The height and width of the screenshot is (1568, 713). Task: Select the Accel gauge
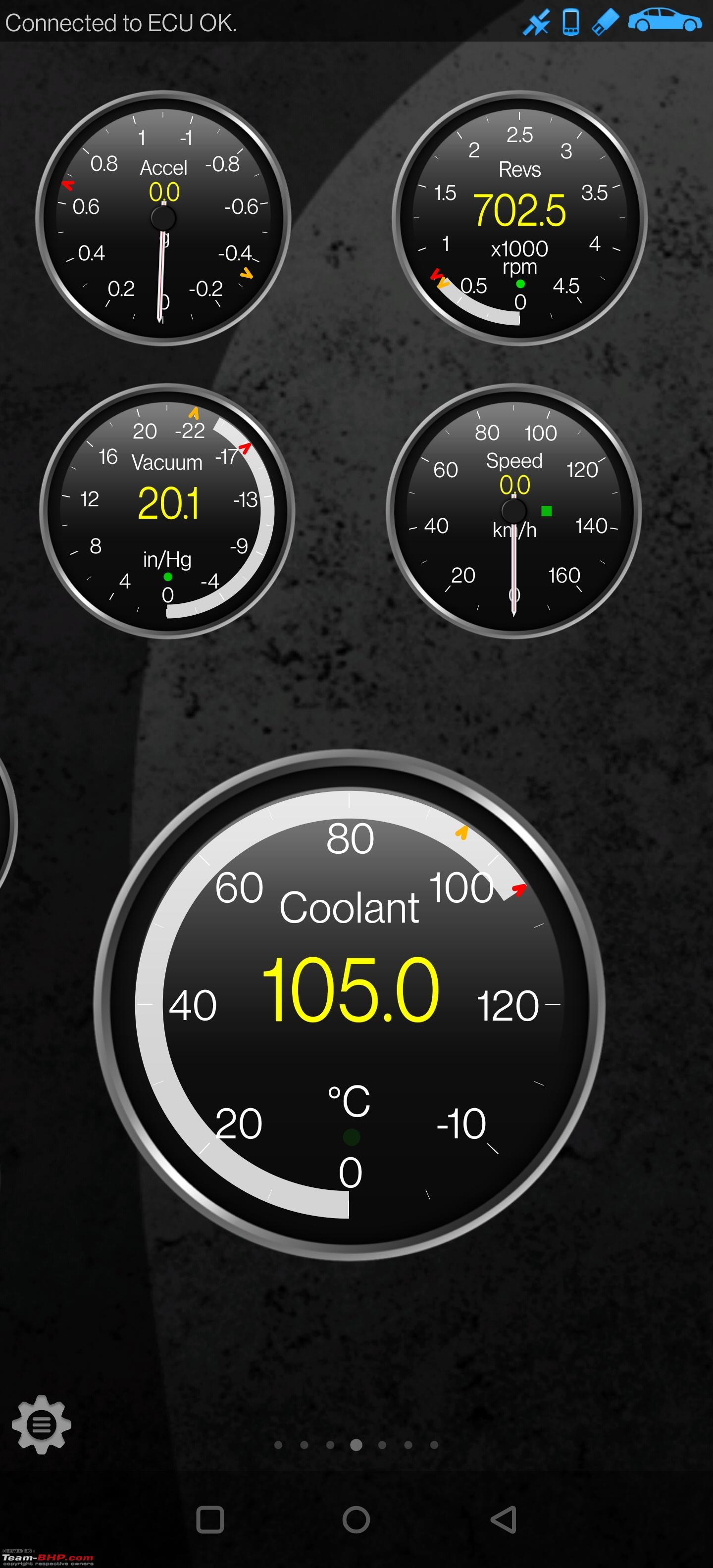coord(163,218)
